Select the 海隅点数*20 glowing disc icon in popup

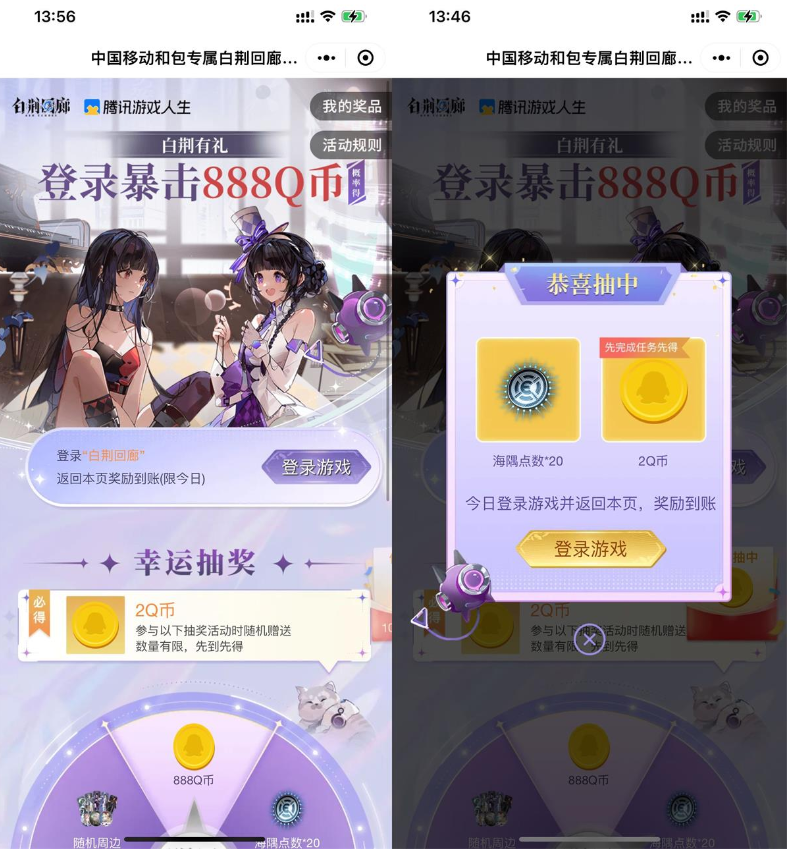click(x=528, y=389)
